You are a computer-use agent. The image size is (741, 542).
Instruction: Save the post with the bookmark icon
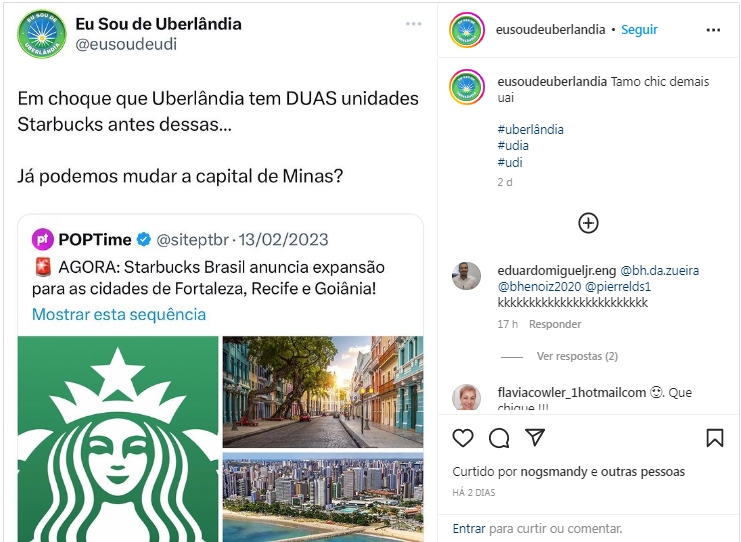pos(715,438)
